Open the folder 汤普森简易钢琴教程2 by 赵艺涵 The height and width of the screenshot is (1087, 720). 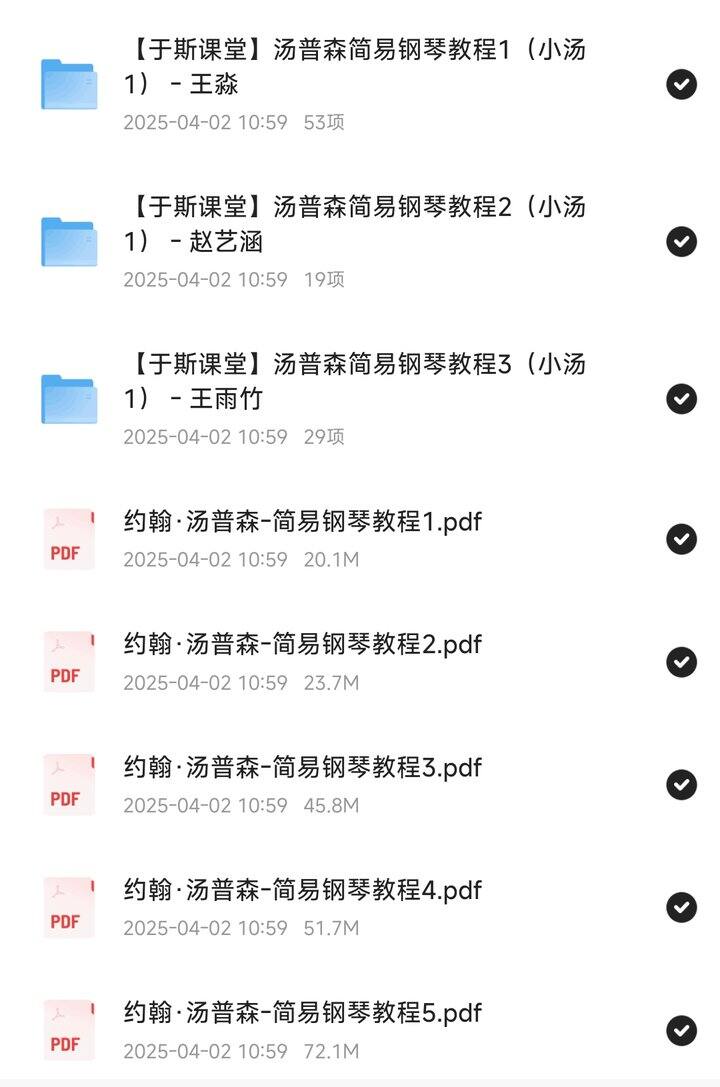(355, 224)
